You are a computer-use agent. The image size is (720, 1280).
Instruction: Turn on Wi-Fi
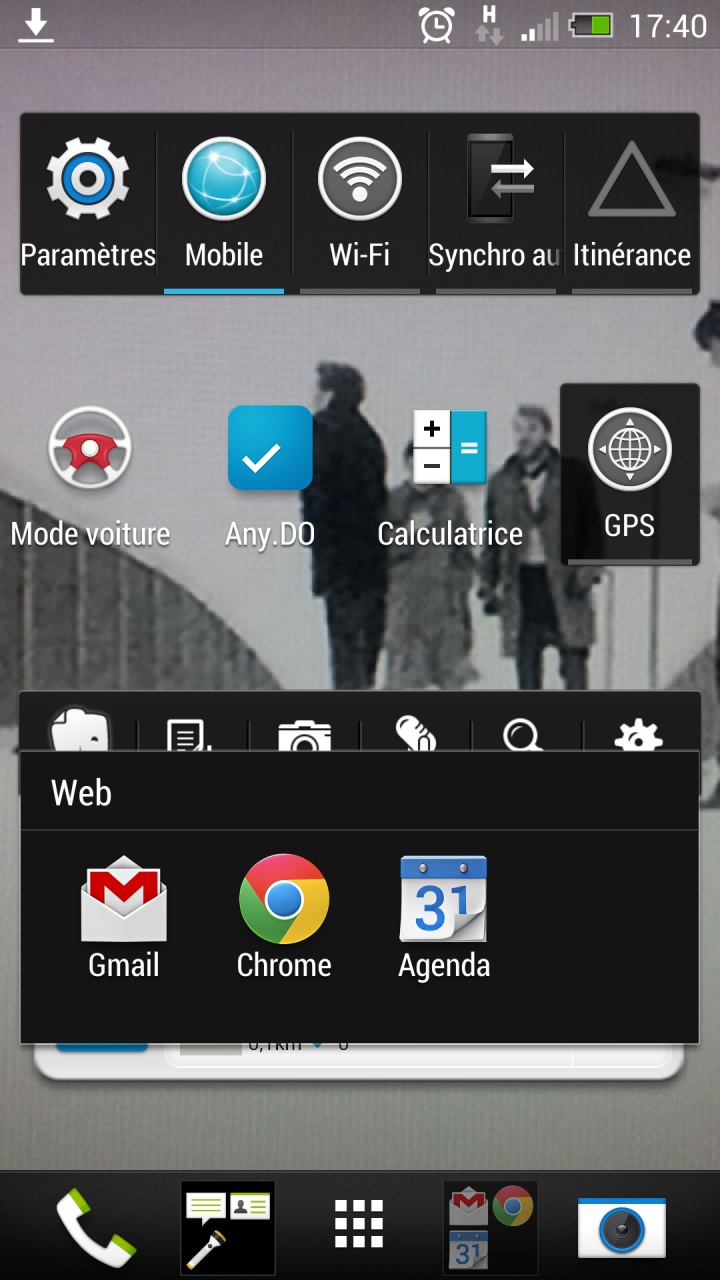click(360, 205)
